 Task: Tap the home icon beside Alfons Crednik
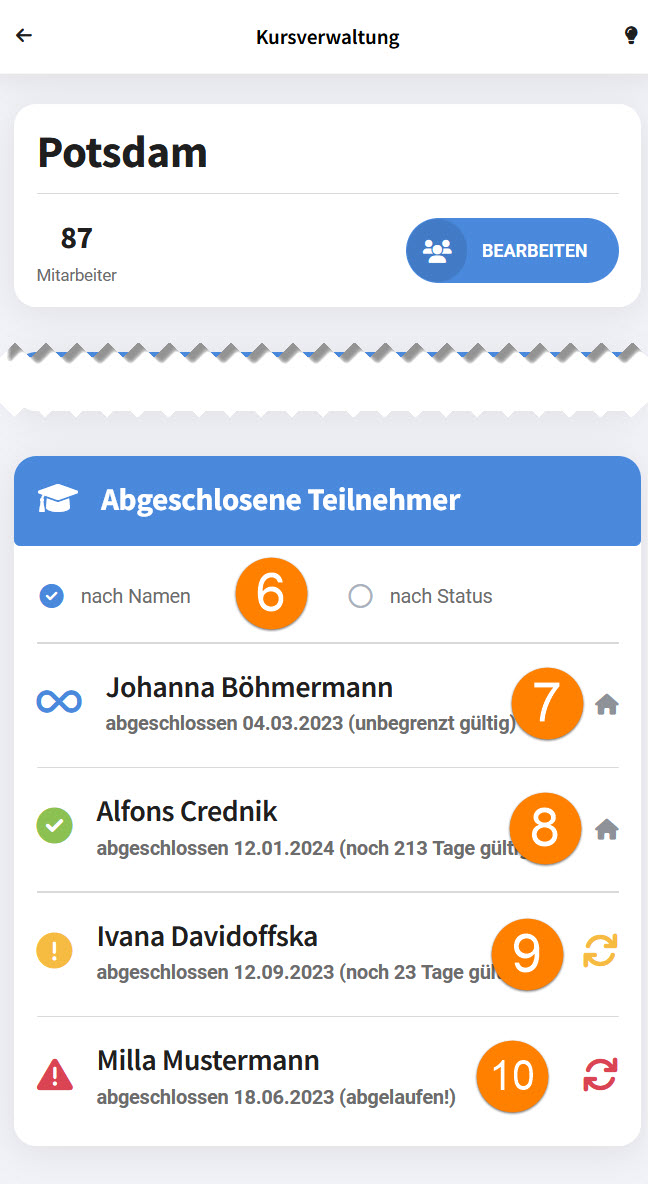[607, 830]
